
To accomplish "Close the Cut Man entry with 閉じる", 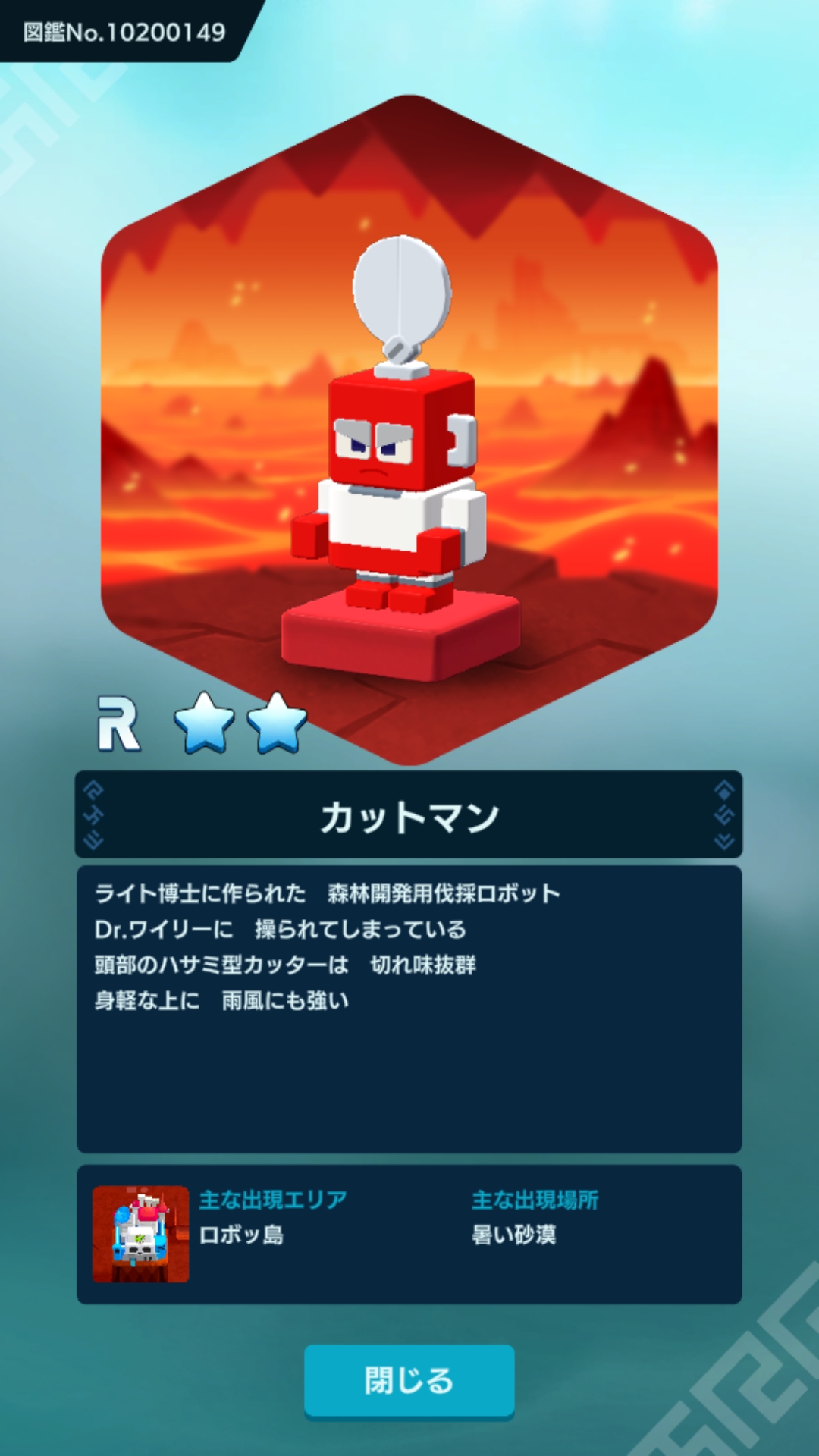I will 409,1381.
